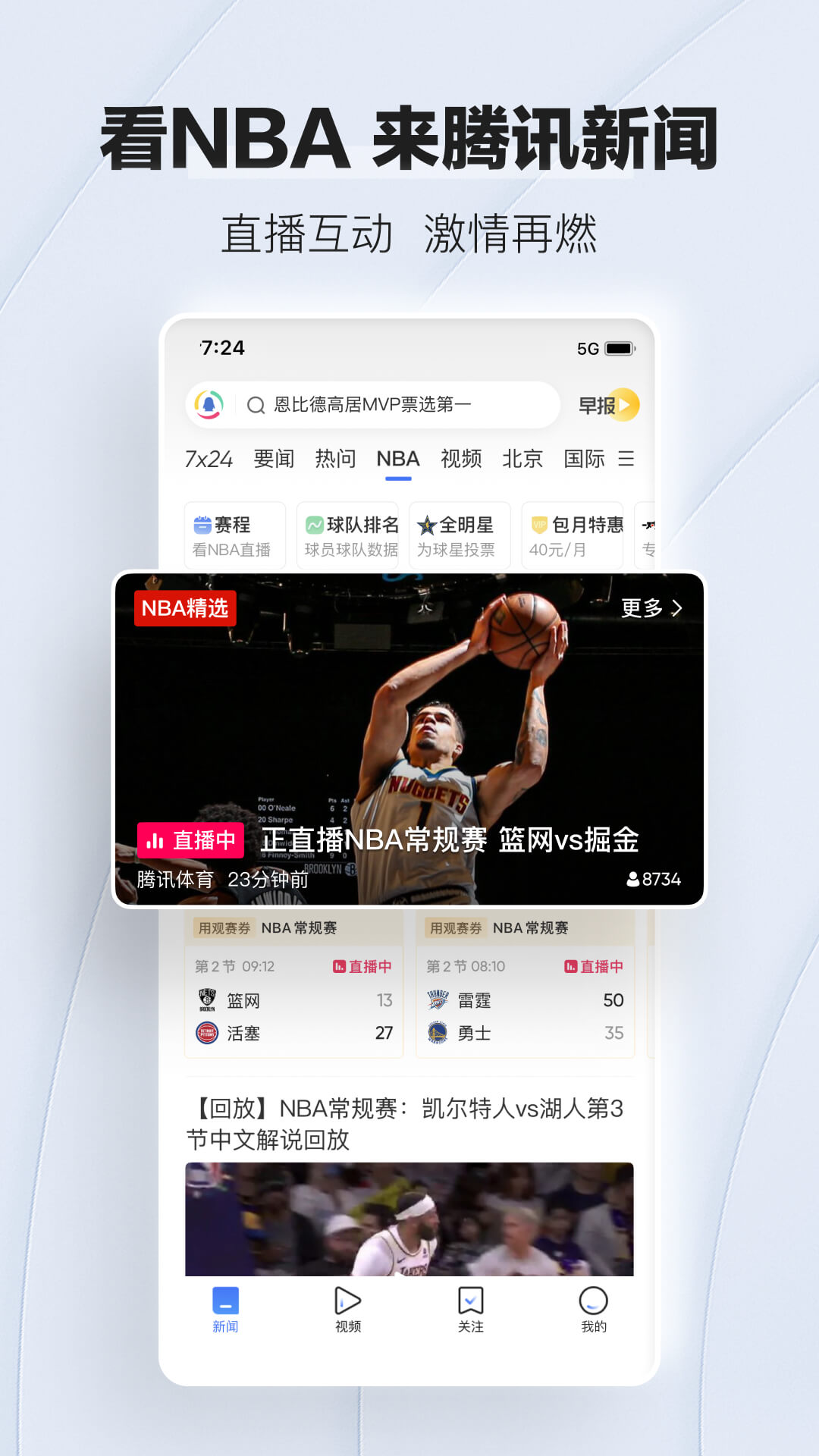
Task: Switch to the NBA tab
Action: click(398, 459)
